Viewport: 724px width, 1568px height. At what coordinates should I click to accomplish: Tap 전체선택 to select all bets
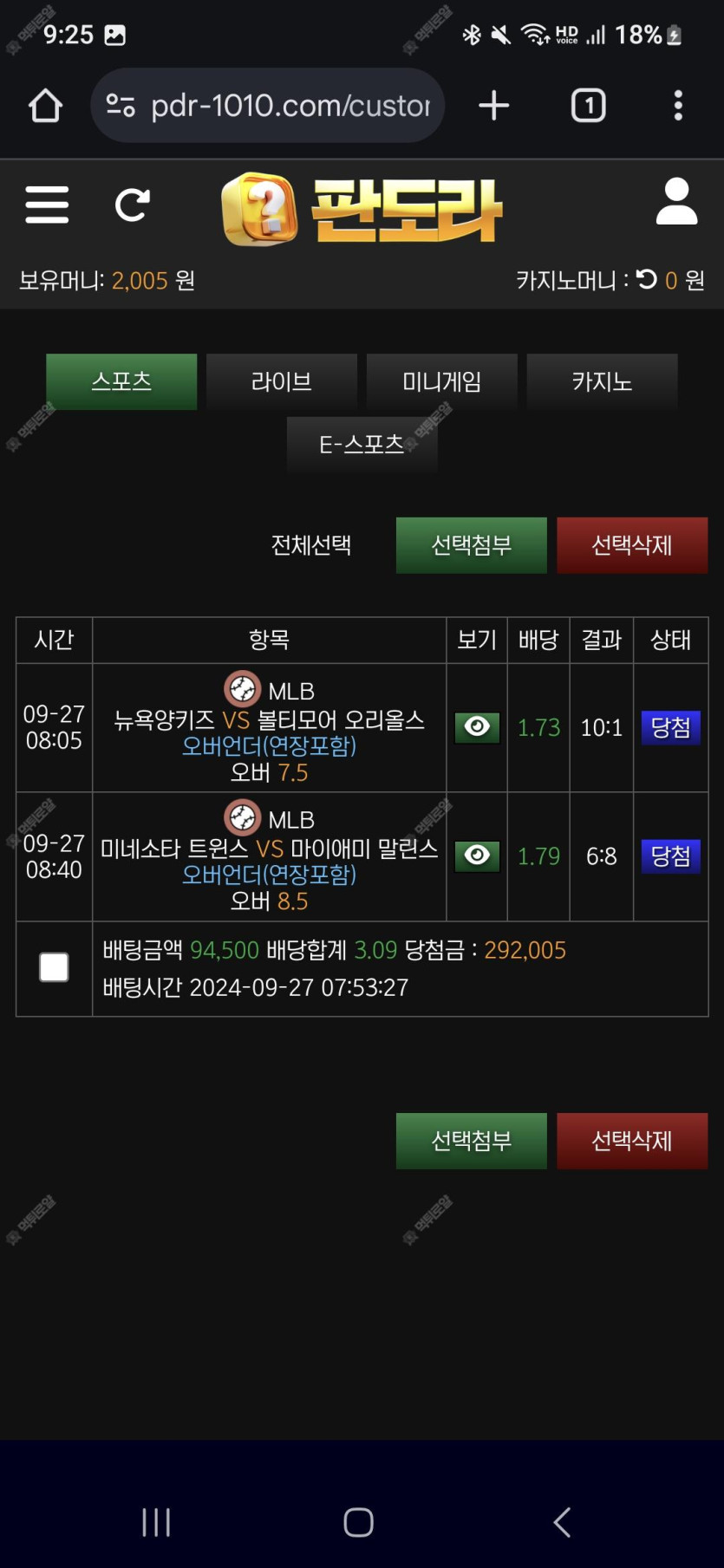click(311, 545)
